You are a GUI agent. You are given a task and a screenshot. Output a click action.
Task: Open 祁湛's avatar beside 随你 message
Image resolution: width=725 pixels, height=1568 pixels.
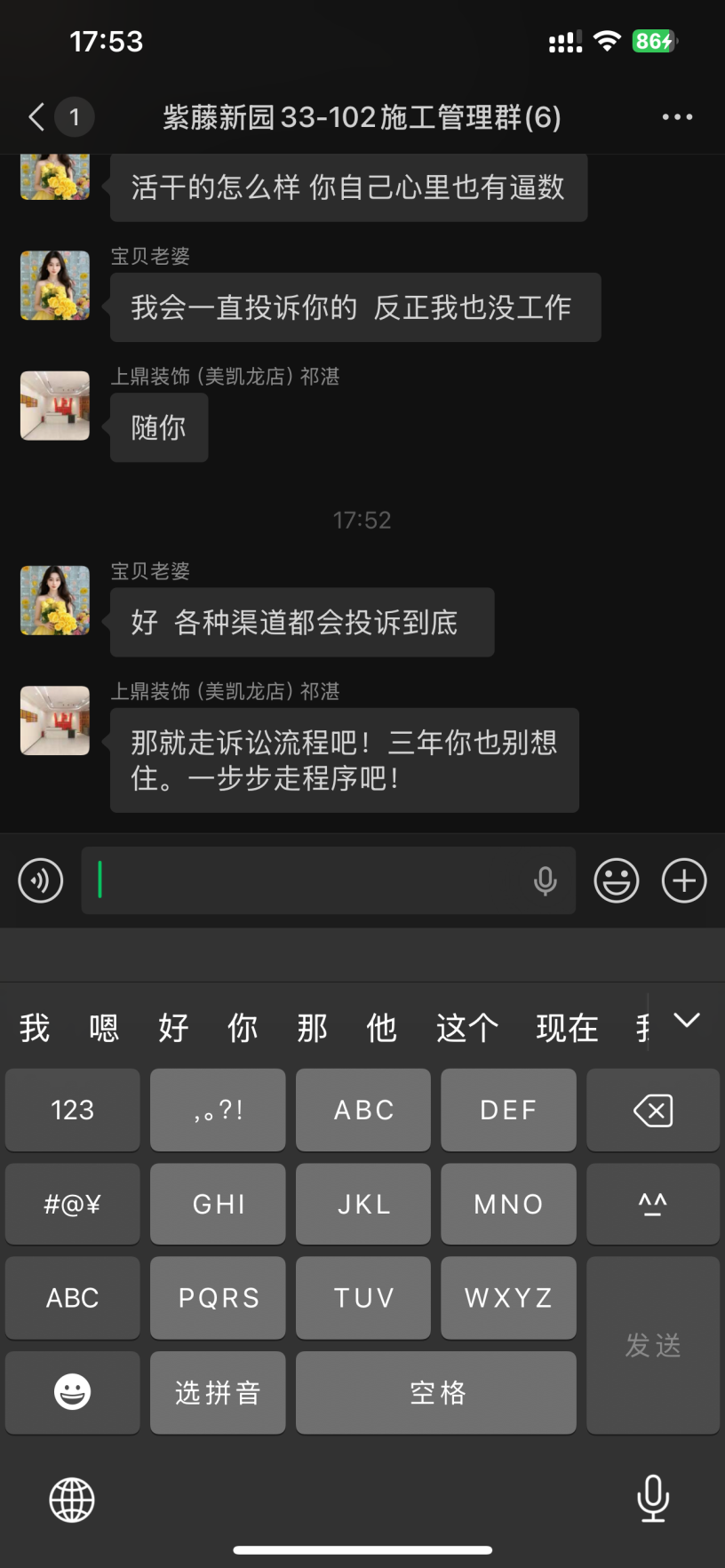coord(55,406)
